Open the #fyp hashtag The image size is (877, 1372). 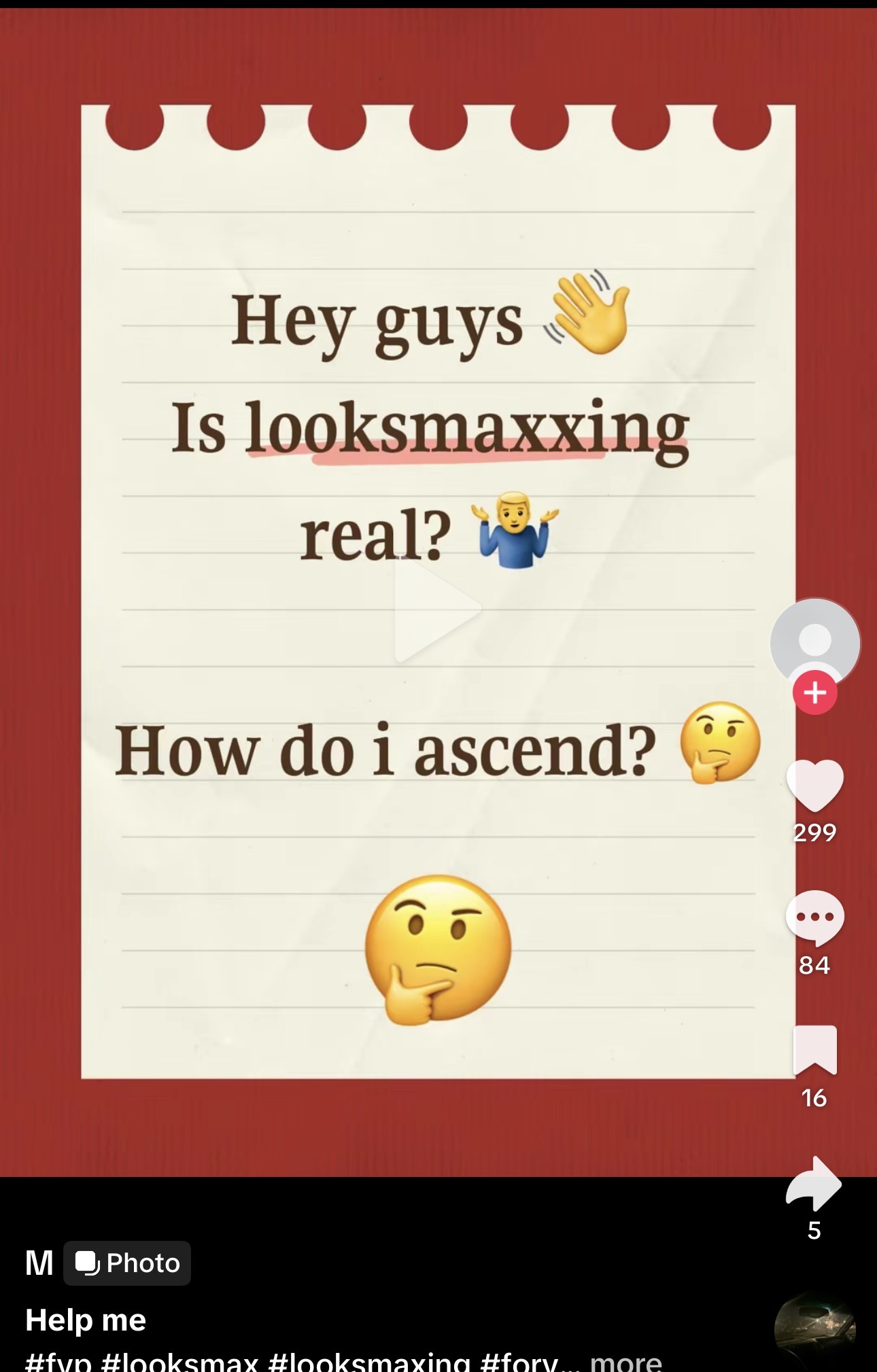pyautogui.click(x=58, y=1362)
